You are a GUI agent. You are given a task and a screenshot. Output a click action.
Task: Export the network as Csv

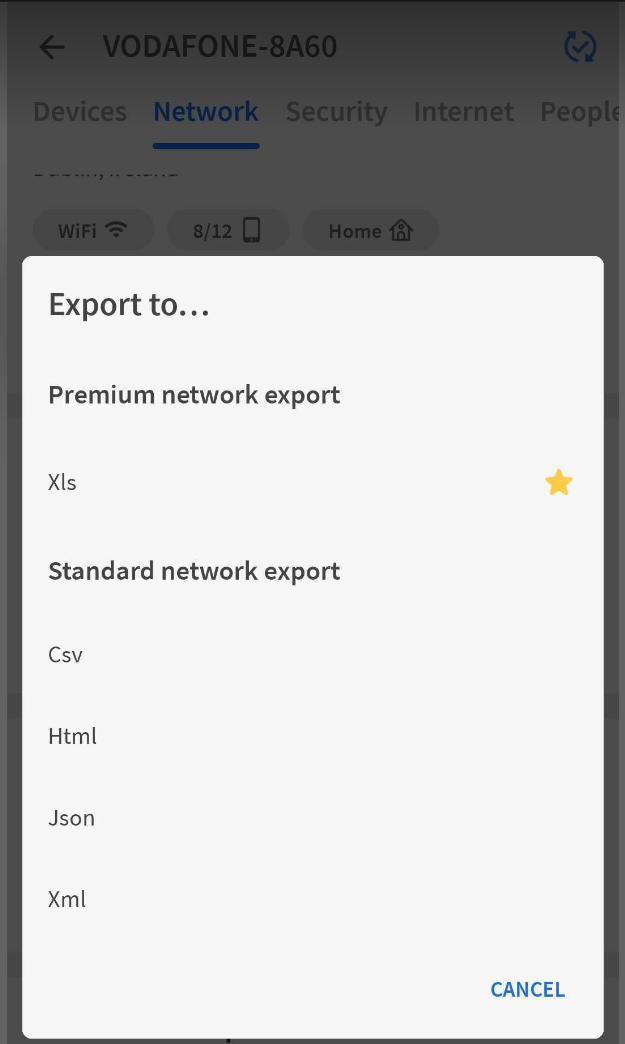coord(312,654)
